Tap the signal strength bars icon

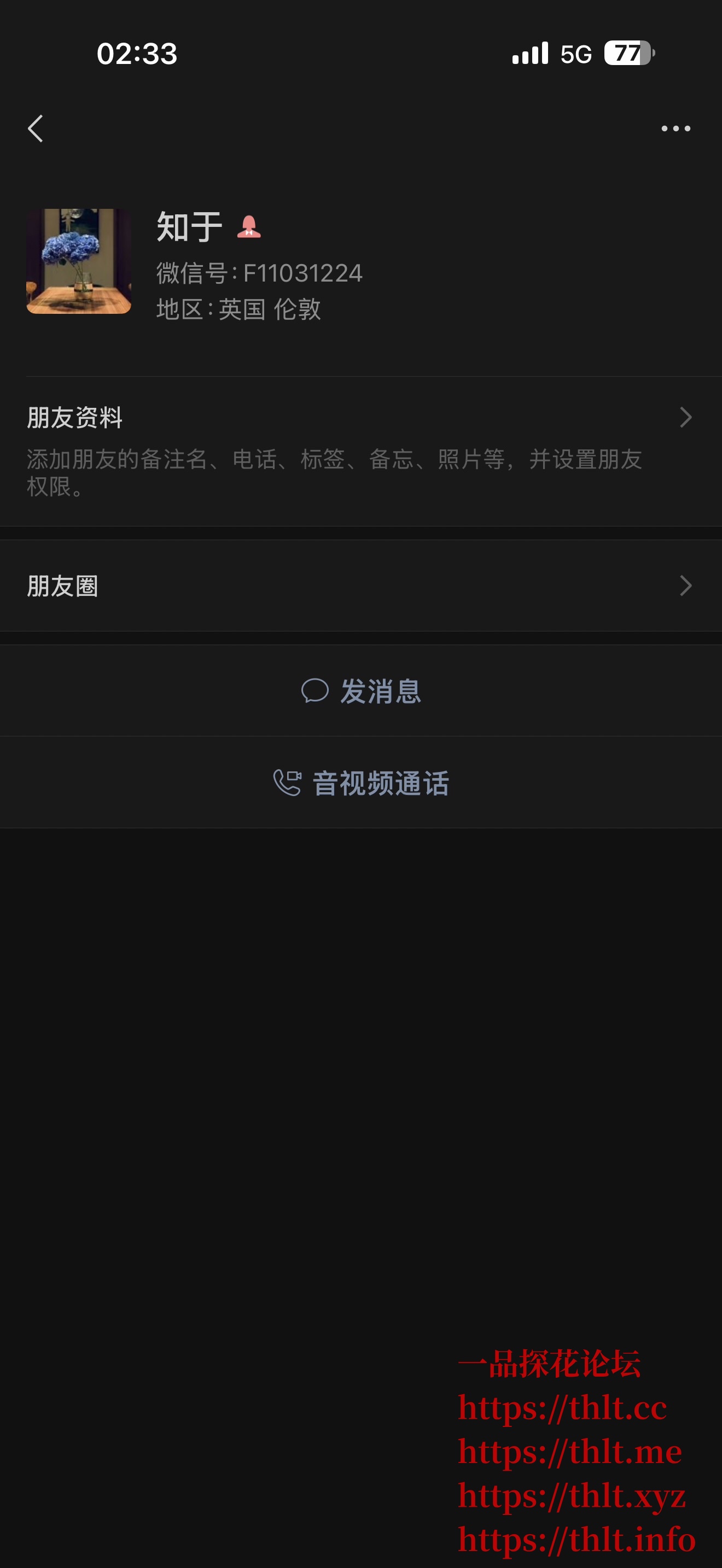(x=528, y=55)
